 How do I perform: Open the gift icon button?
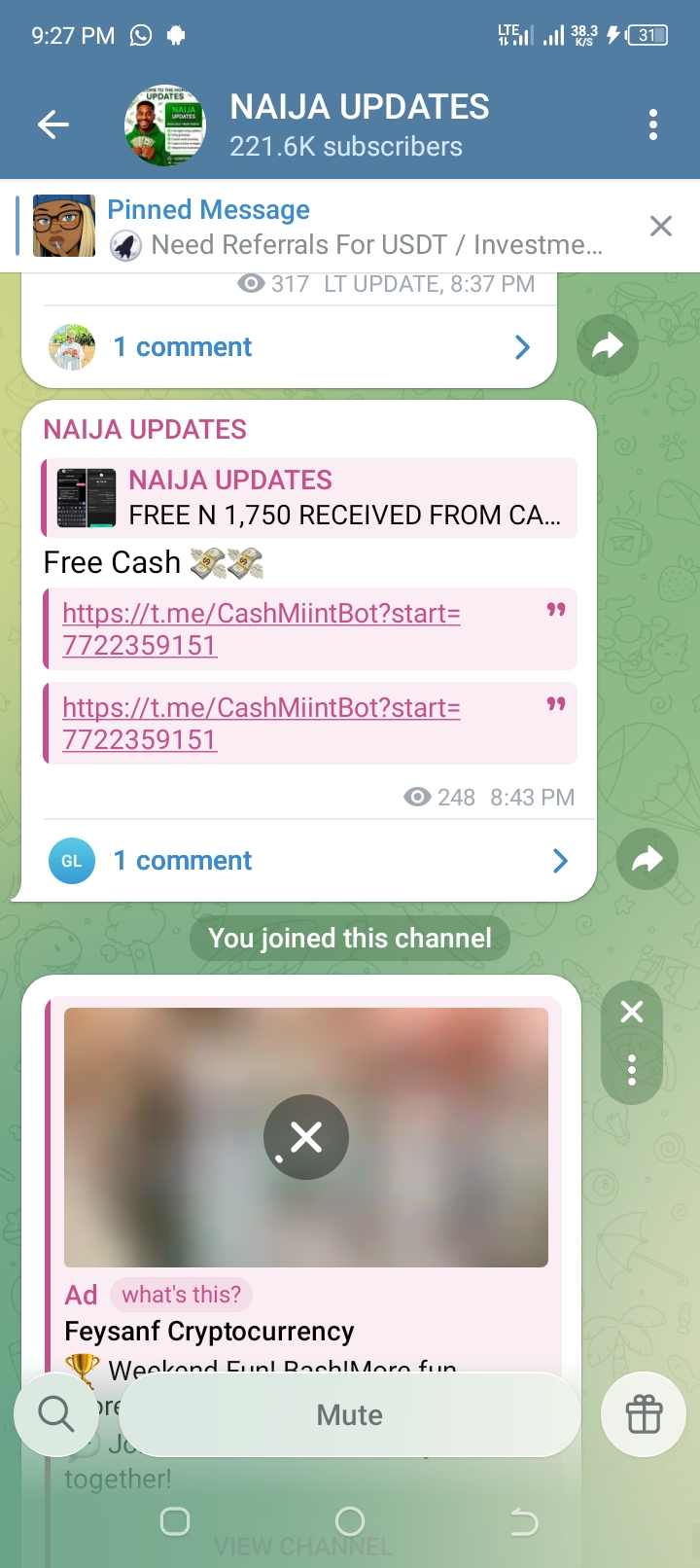click(x=644, y=1414)
